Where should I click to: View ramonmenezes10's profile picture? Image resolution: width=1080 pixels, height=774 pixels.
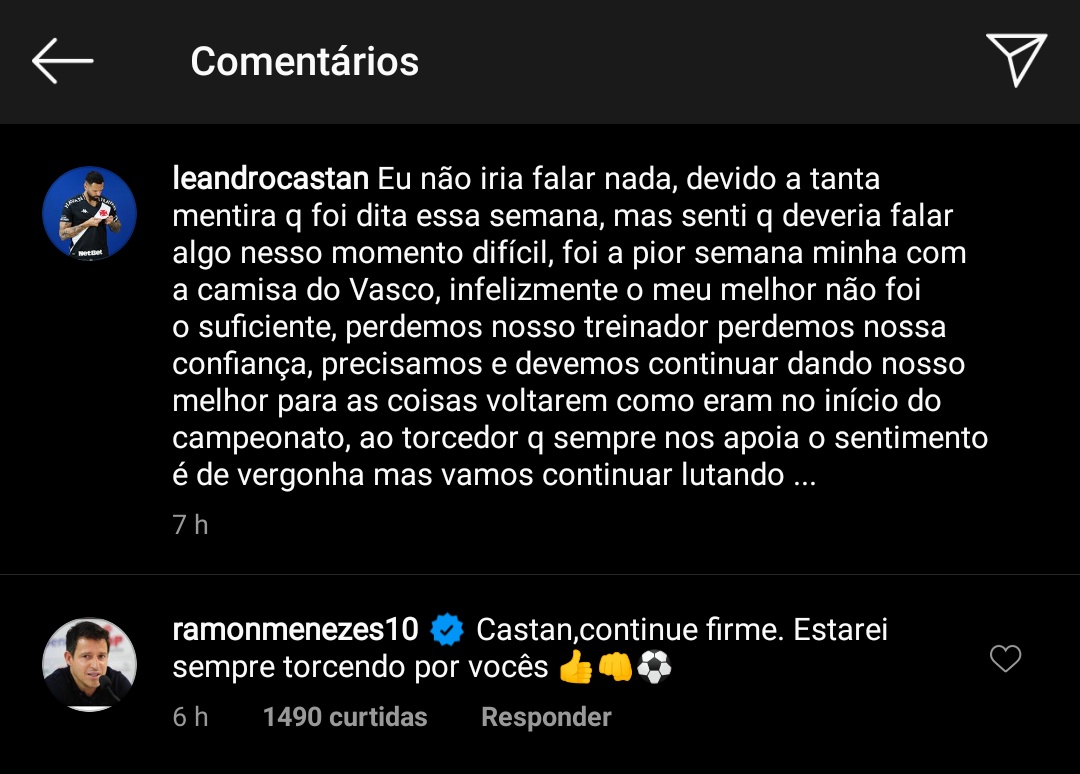click(89, 664)
